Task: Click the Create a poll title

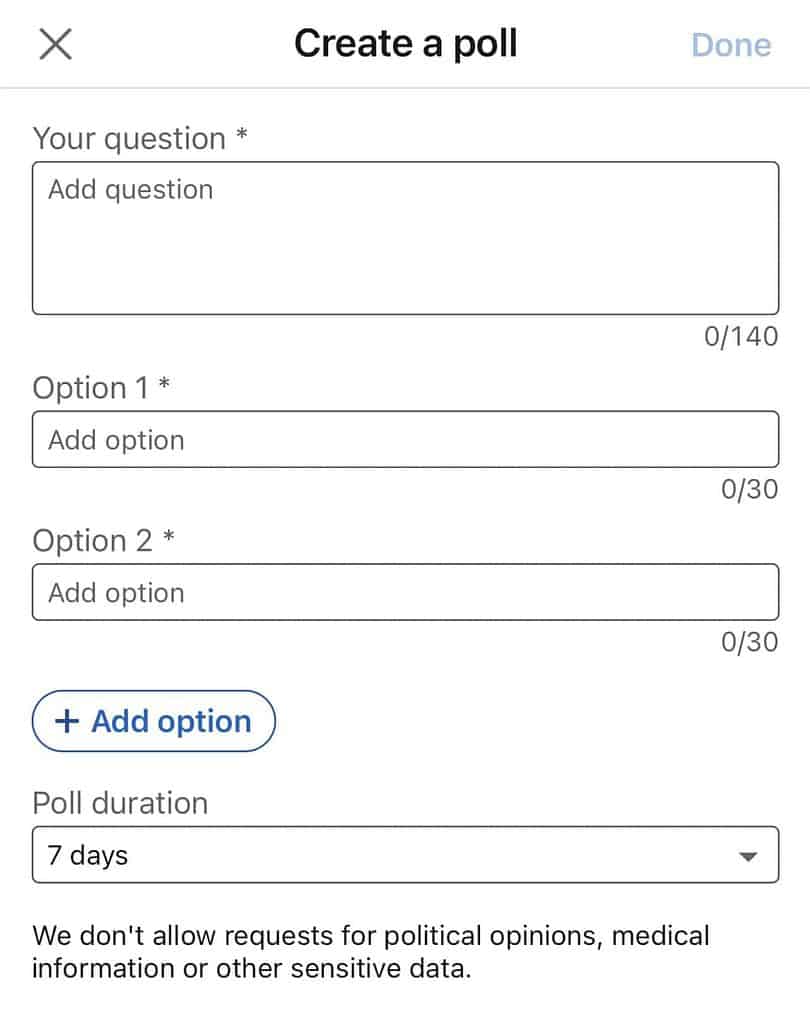Action: tap(405, 43)
